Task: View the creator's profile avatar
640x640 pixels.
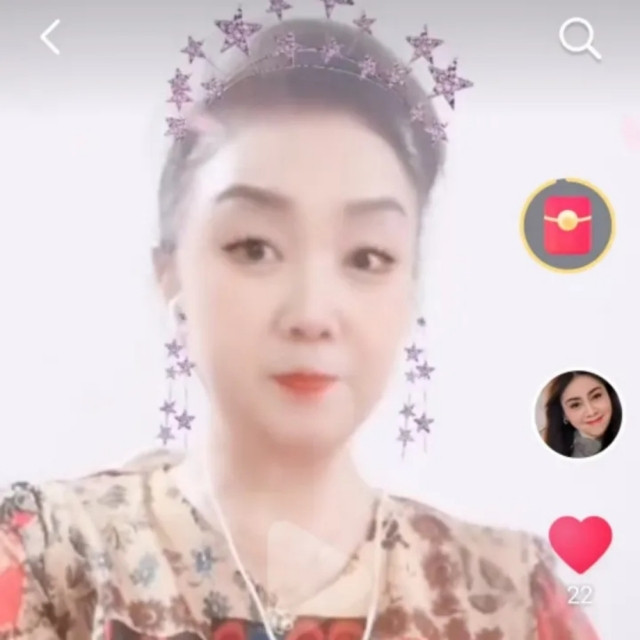Action: 578,414
